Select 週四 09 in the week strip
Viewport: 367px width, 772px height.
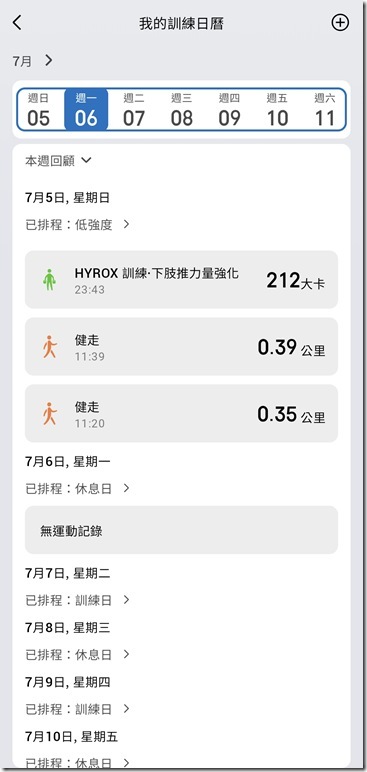click(230, 110)
